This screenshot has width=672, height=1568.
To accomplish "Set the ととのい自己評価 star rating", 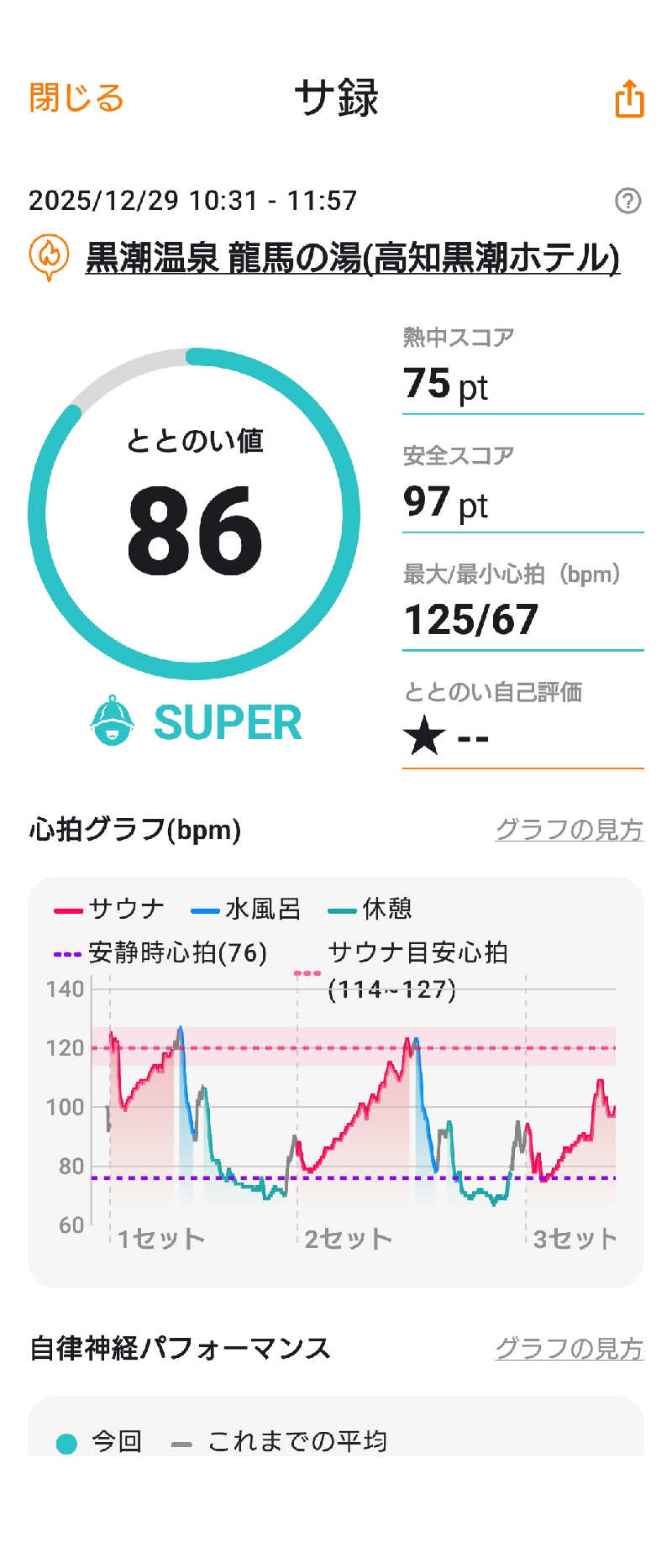I will coord(445,737).
